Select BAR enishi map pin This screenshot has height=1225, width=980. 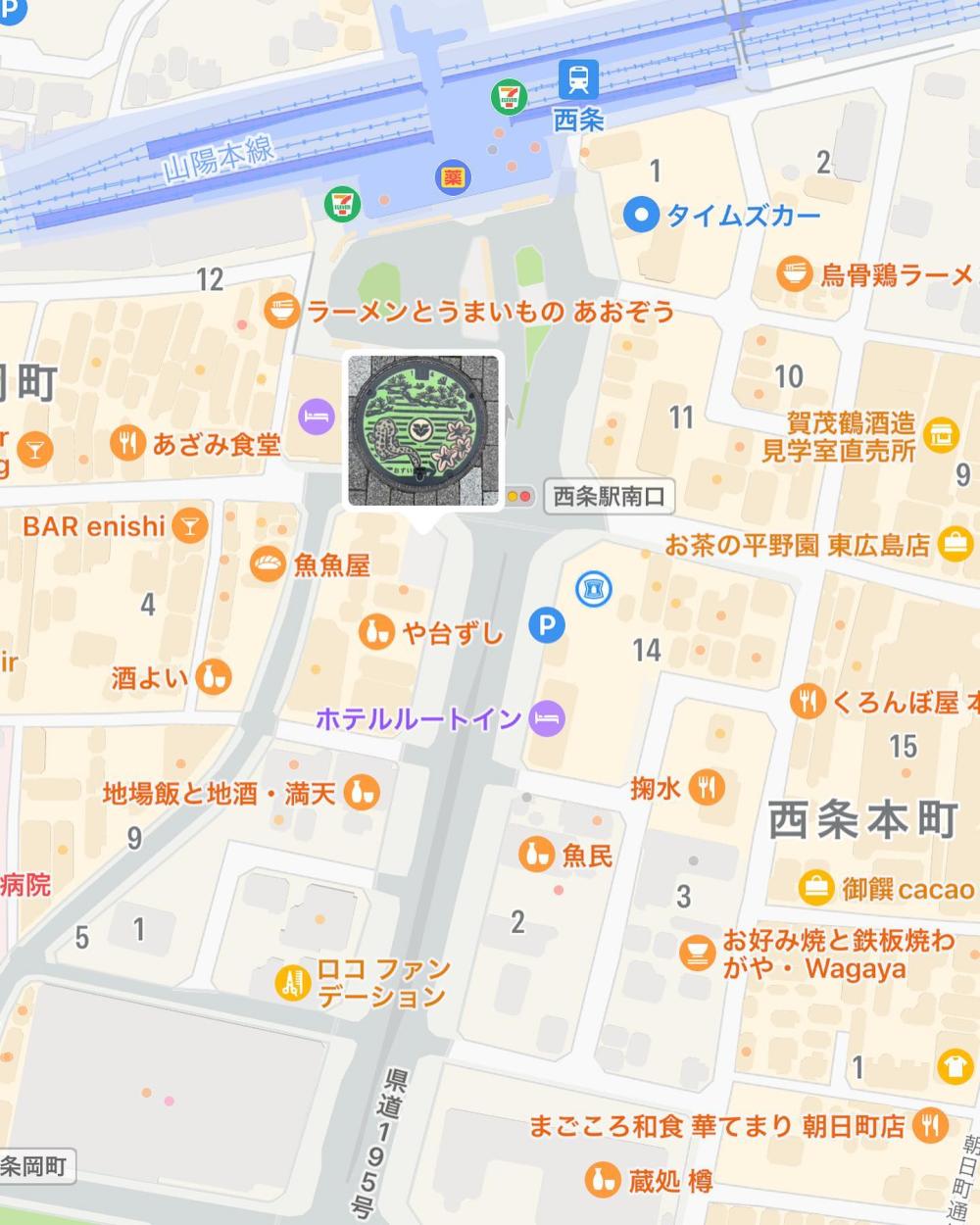click(189, 526)
